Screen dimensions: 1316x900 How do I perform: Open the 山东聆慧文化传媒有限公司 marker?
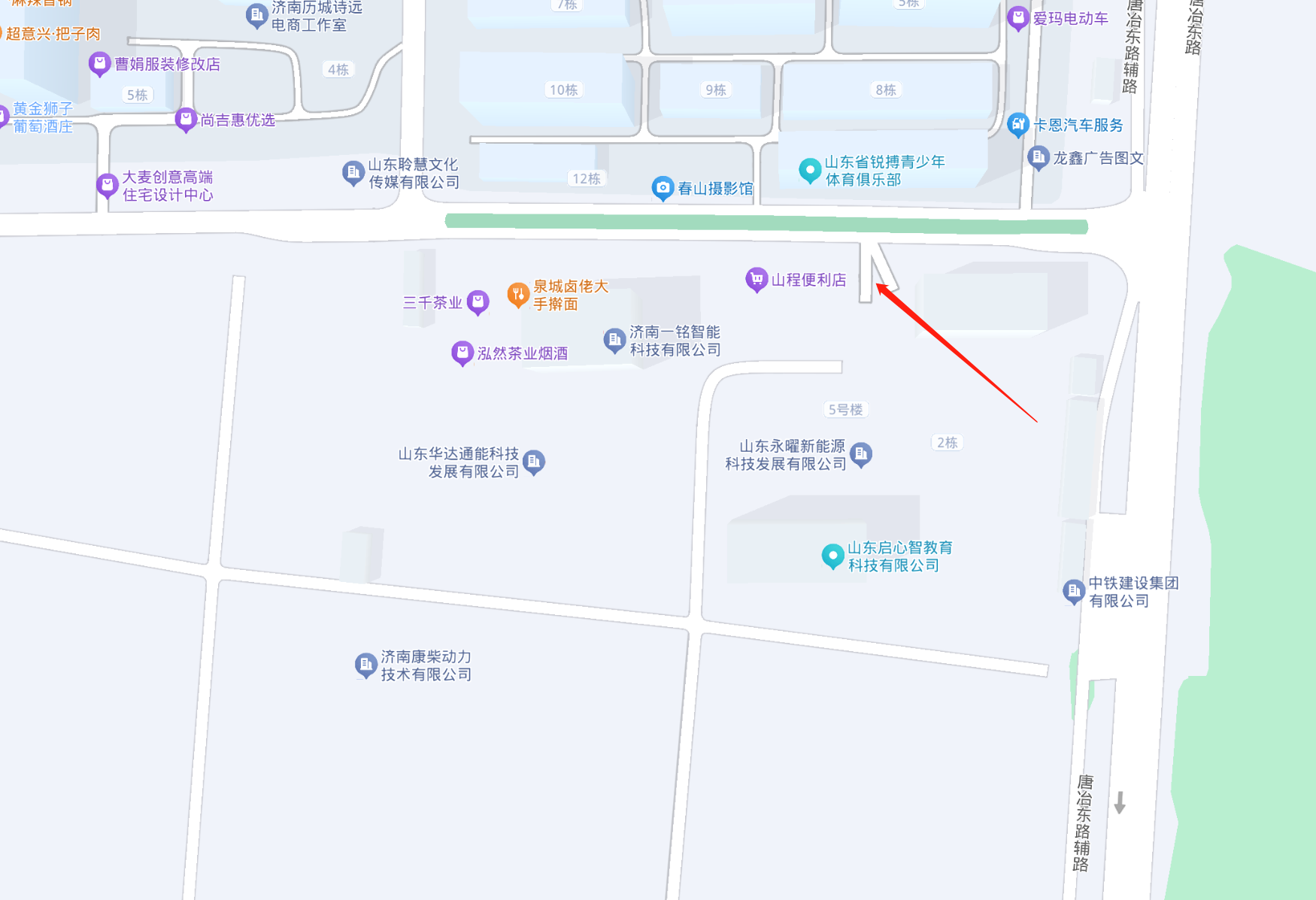(353, 172)
